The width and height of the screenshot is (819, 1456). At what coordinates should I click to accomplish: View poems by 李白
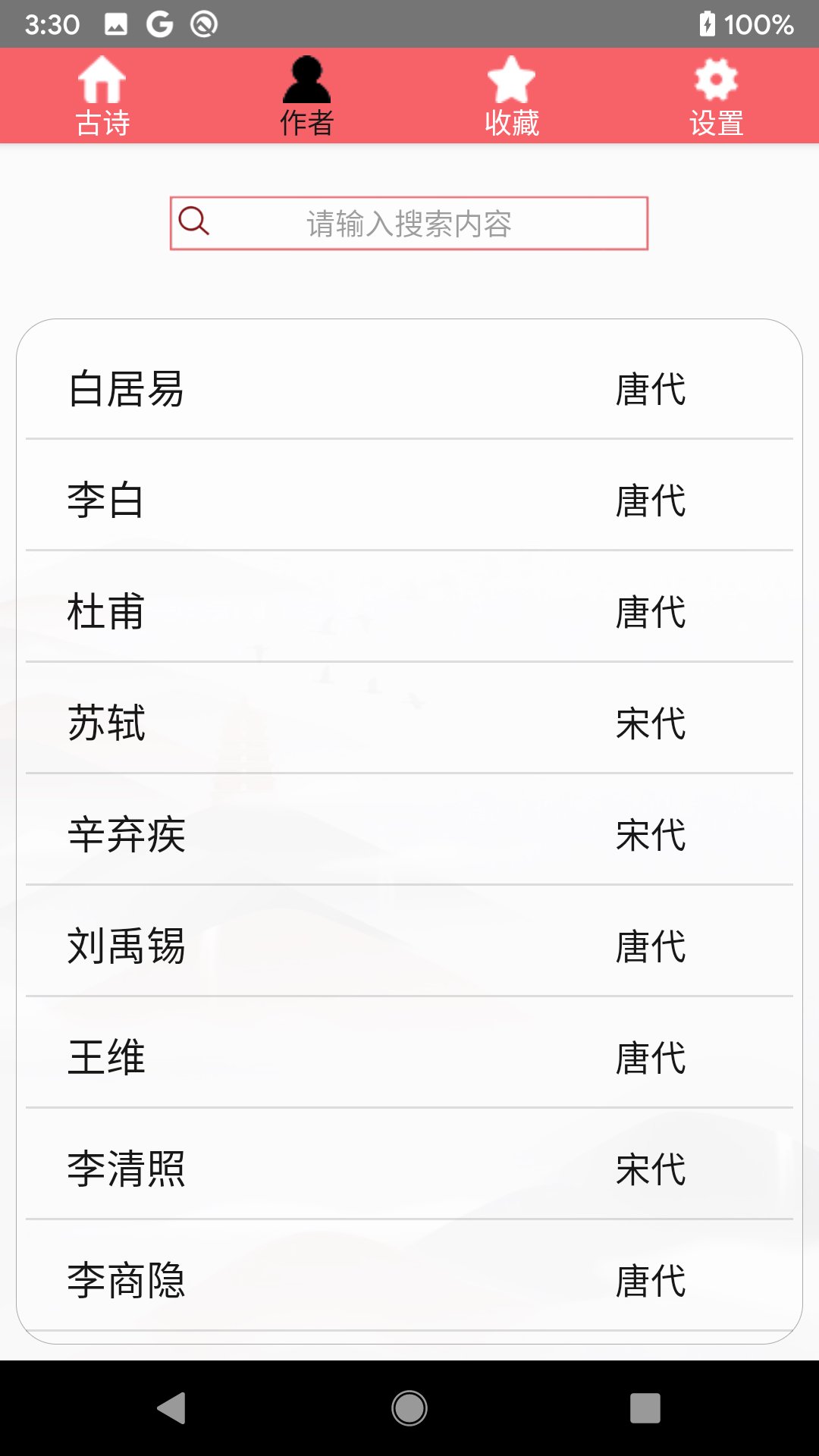(x=409, y=500)
